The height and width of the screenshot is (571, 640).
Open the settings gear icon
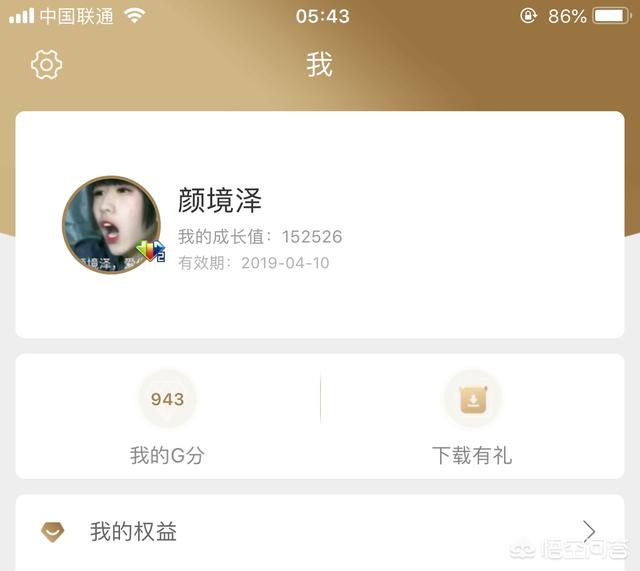[47, 65]
